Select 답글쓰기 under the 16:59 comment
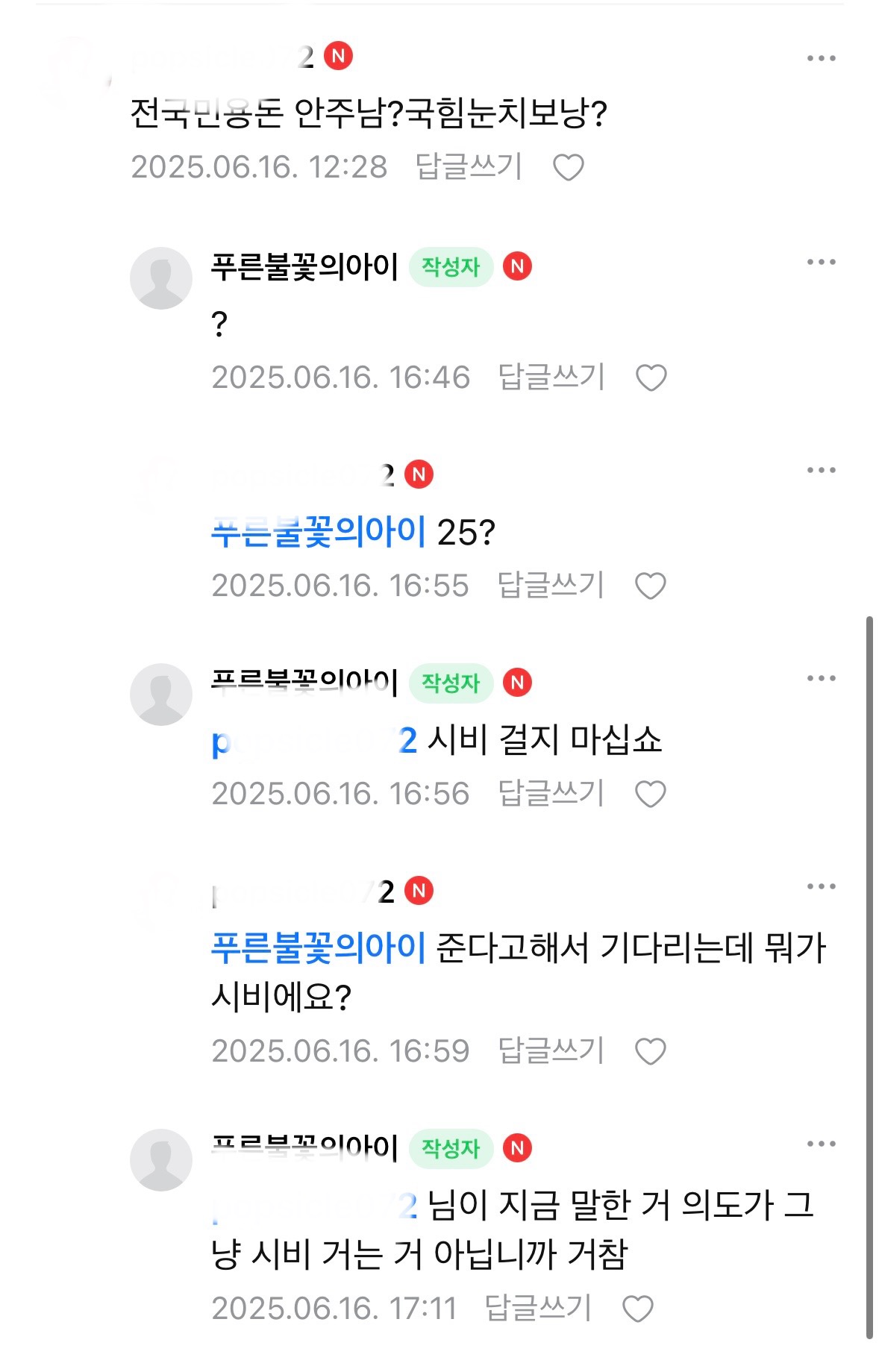The width and height of the screenshot is (879, 1372). click(x=551, y=1051)
